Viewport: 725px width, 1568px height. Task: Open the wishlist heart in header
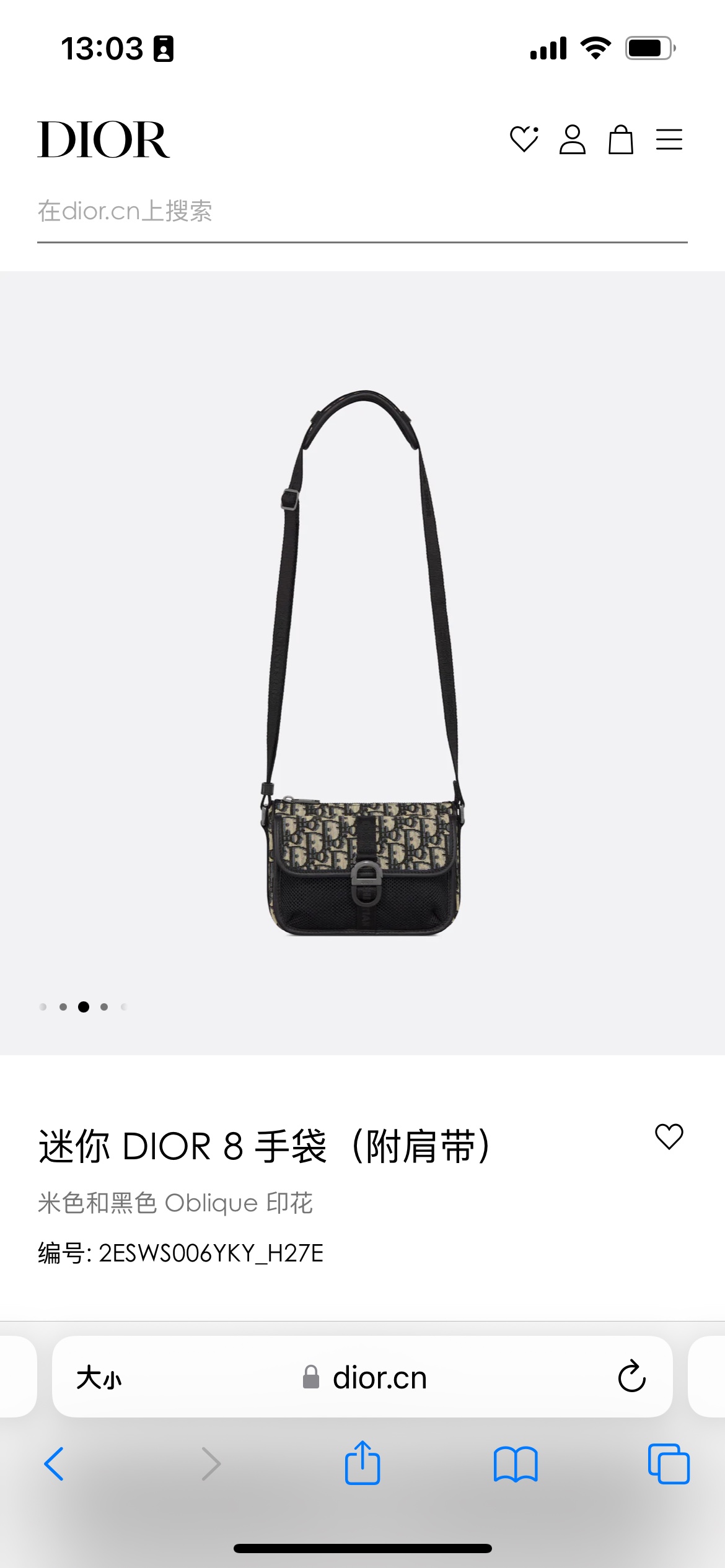524,139
